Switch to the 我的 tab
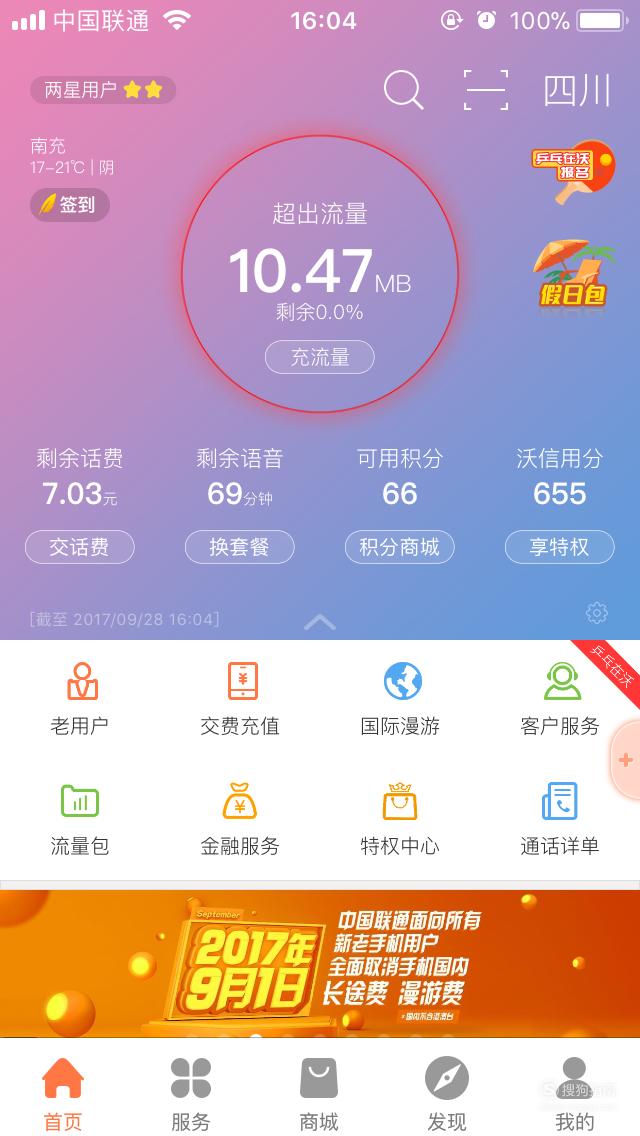The image size is (640, 1136). coord(574,1094)
